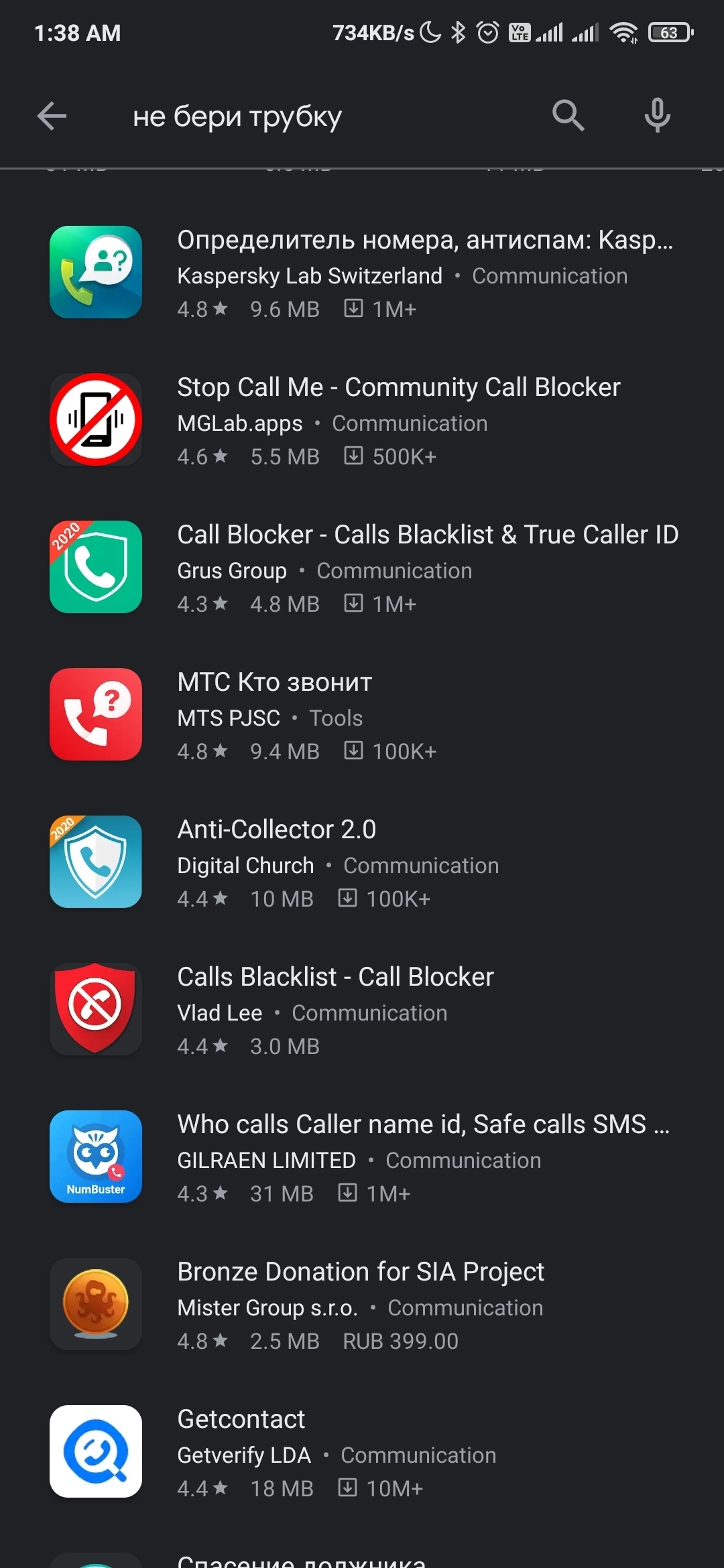Tap the search magnifier icon
The width and height of the screenshot is (724, 1568).
coord(568,116)
